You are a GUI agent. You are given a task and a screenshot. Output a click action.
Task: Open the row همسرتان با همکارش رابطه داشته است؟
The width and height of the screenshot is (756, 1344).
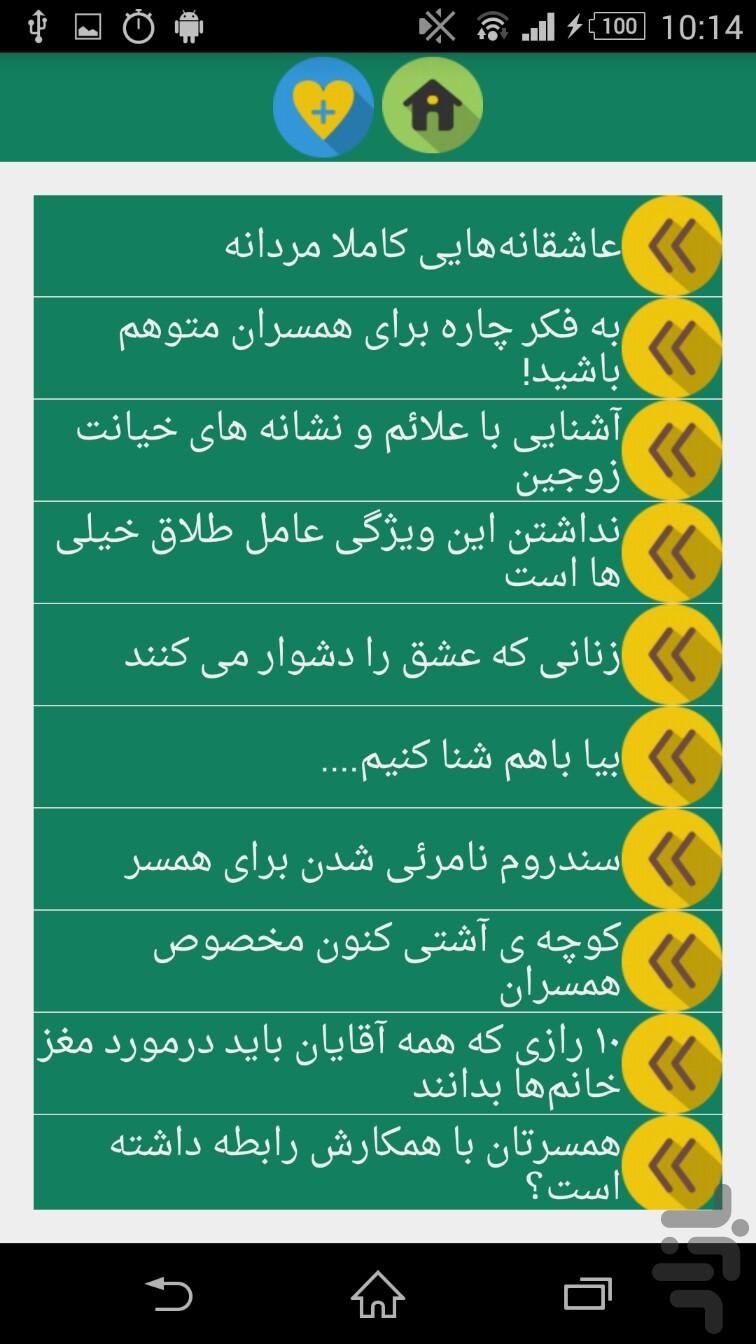point(378,1162)
